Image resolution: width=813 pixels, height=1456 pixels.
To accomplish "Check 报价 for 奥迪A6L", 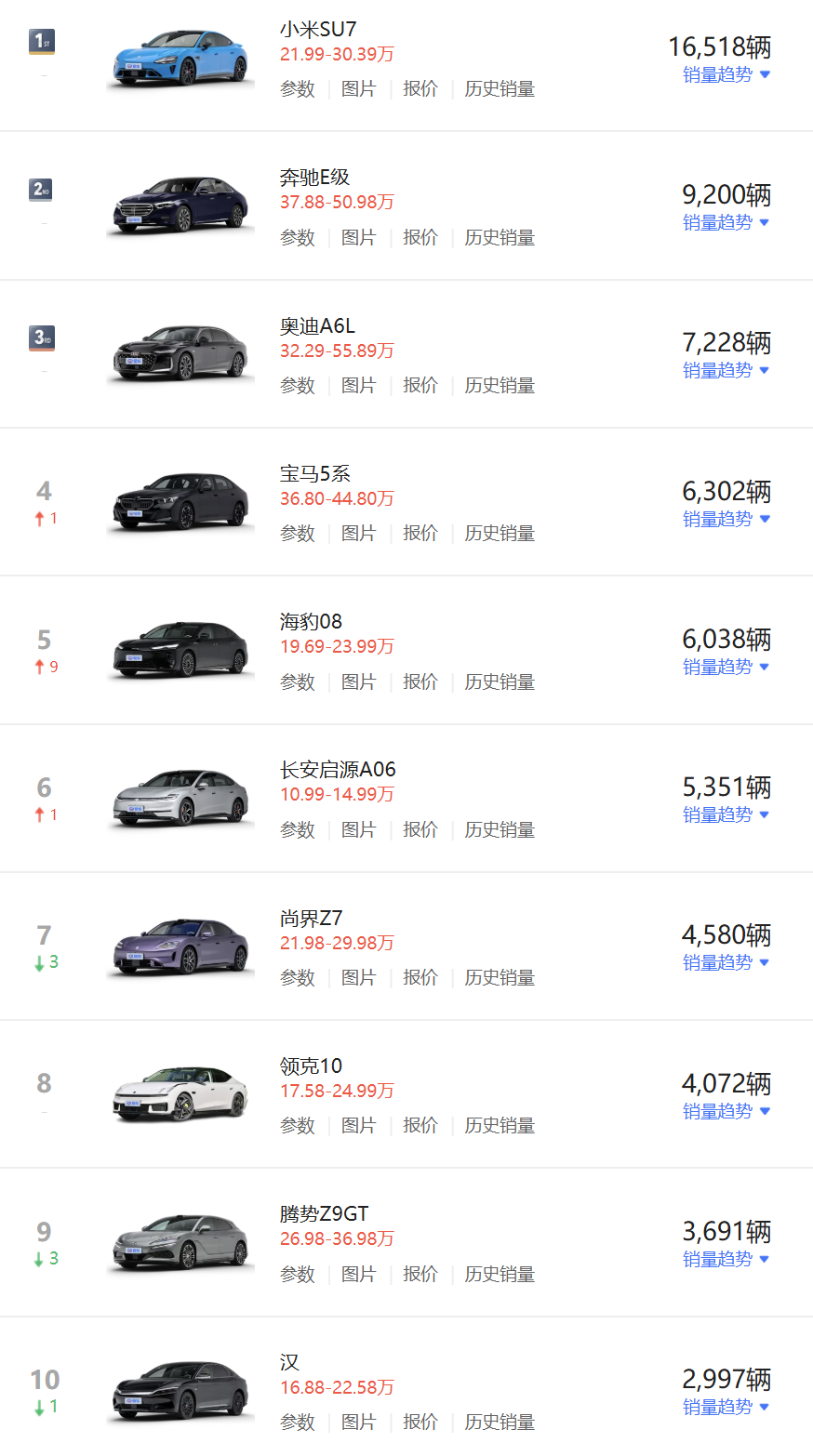I will pos(420,386).
